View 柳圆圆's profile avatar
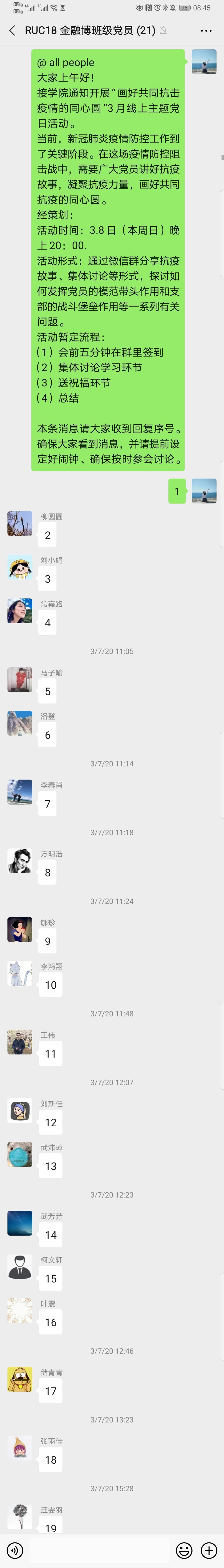Screen dimensions: 224x1568 [19, 524]
